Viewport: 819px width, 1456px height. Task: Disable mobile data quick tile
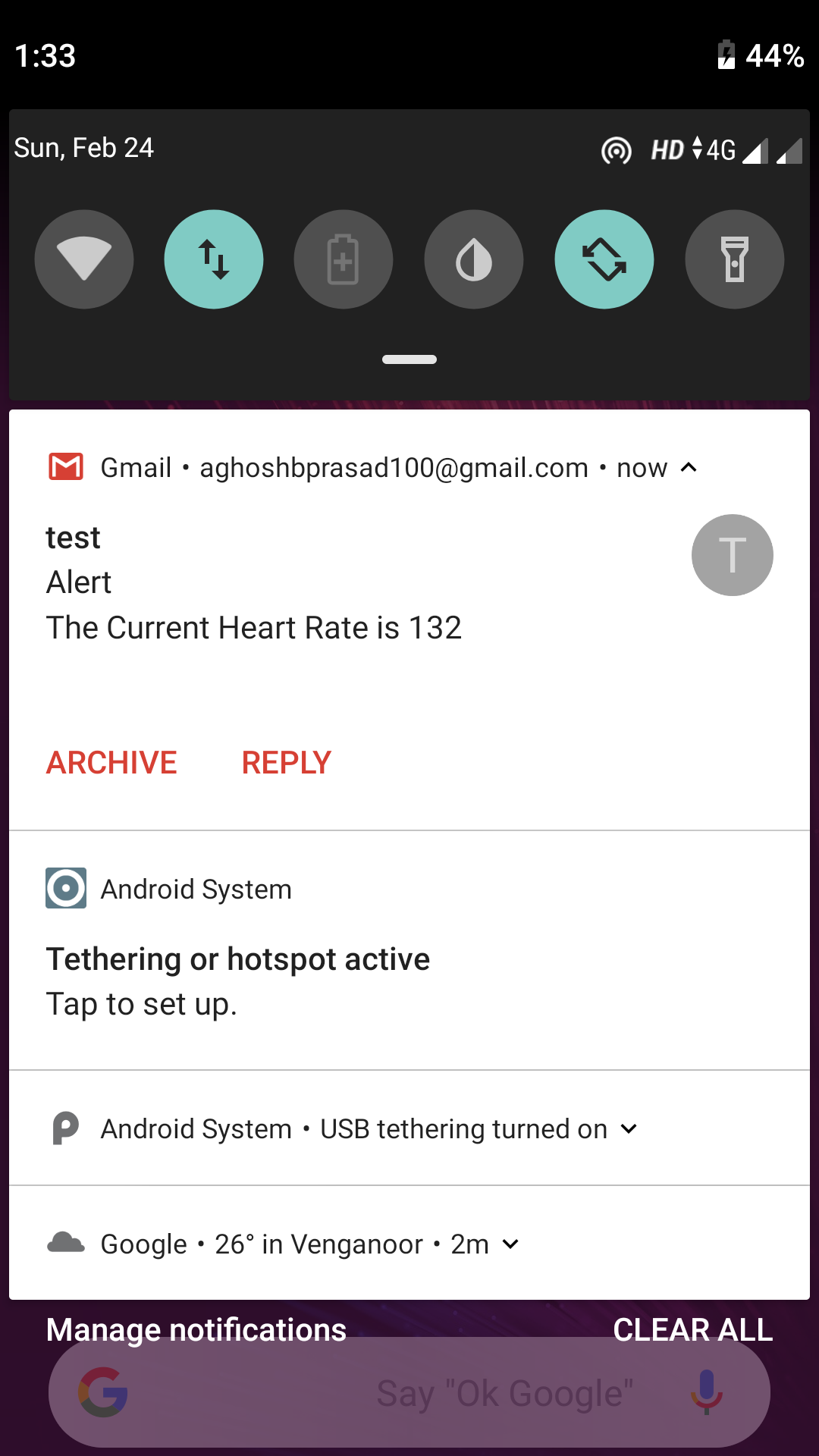[214, 259]
